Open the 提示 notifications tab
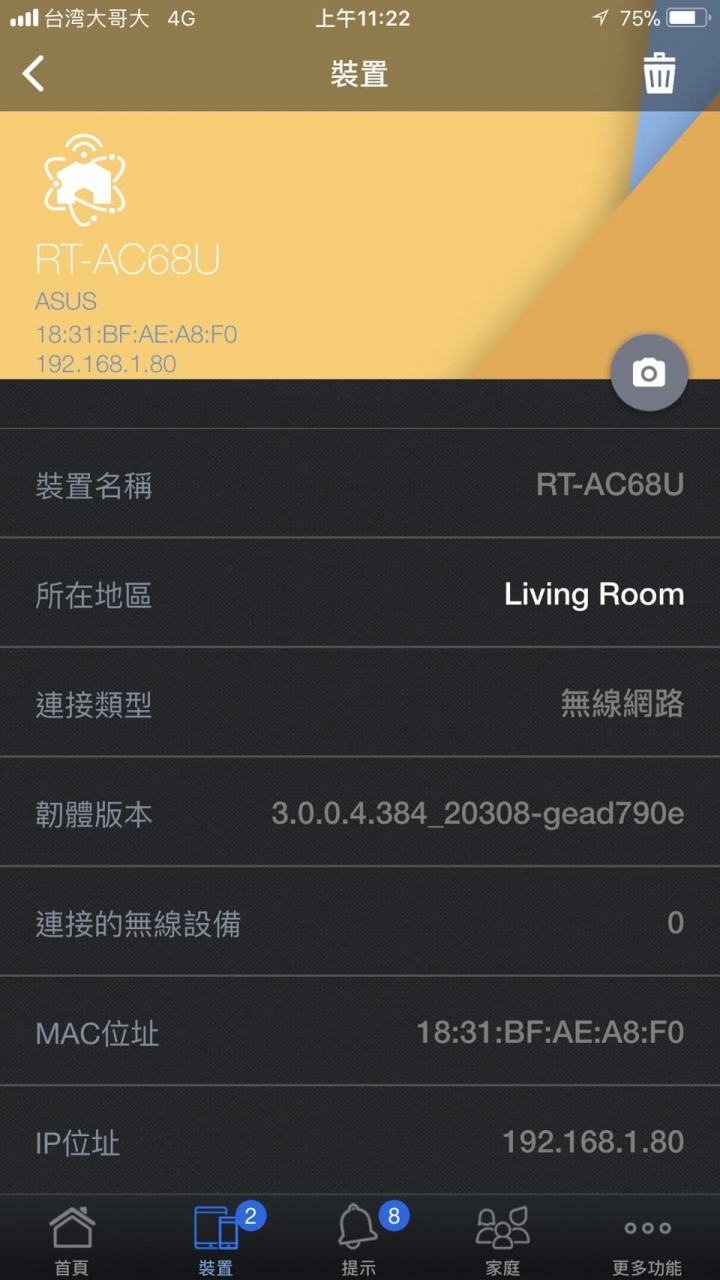The image size is (720, 1280). 360,1240
